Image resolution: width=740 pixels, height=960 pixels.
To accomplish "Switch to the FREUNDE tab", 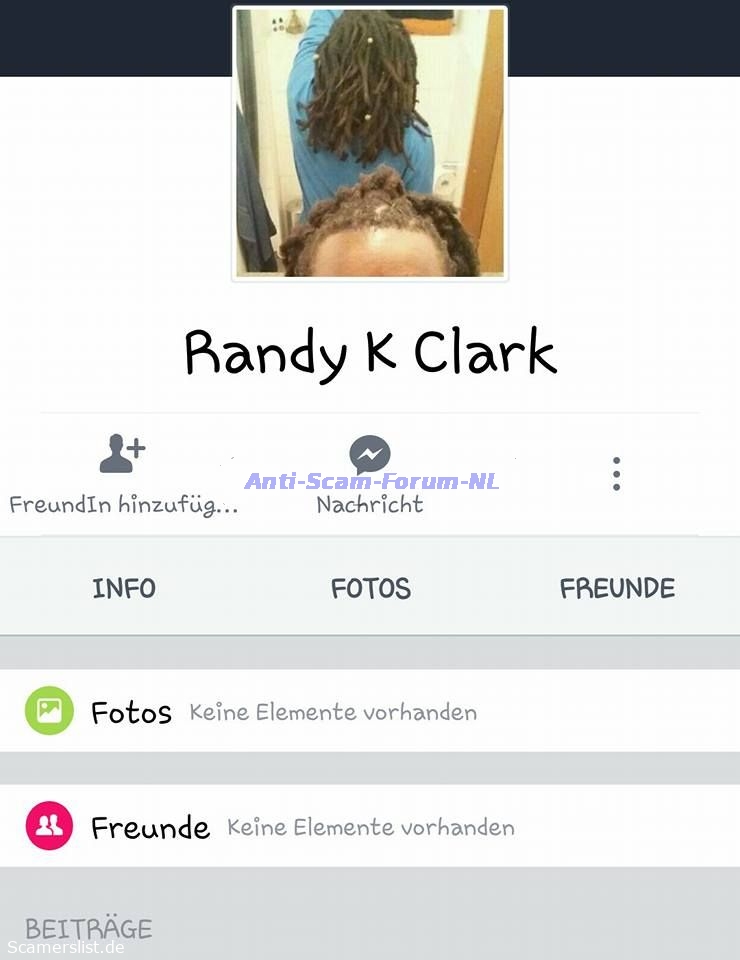I will click(617, 588).
